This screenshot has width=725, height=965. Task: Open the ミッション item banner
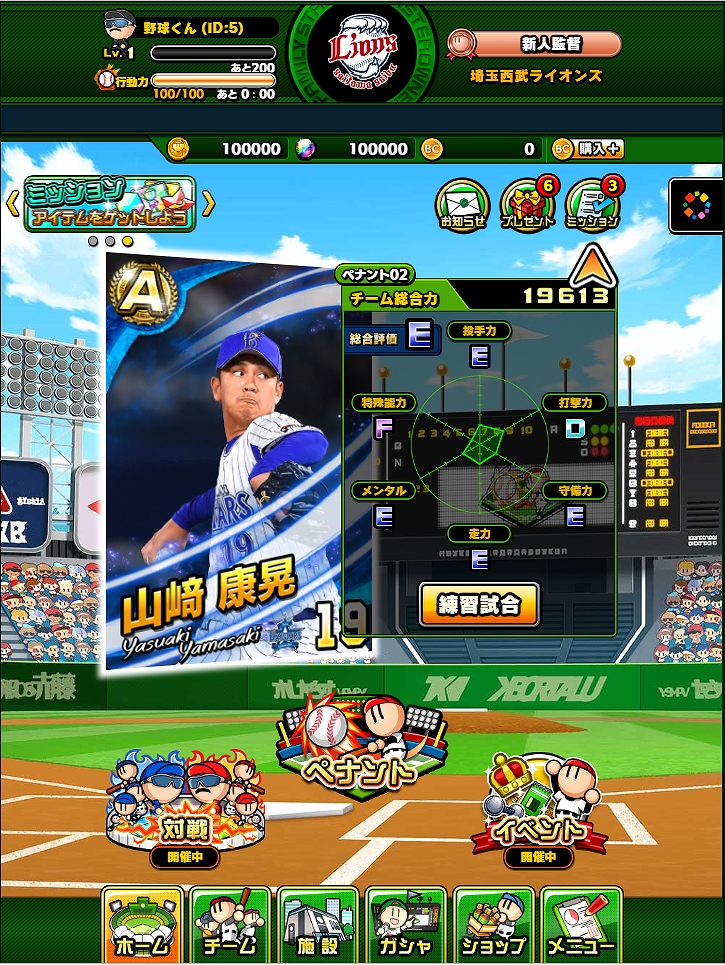[x=109, y=204]
